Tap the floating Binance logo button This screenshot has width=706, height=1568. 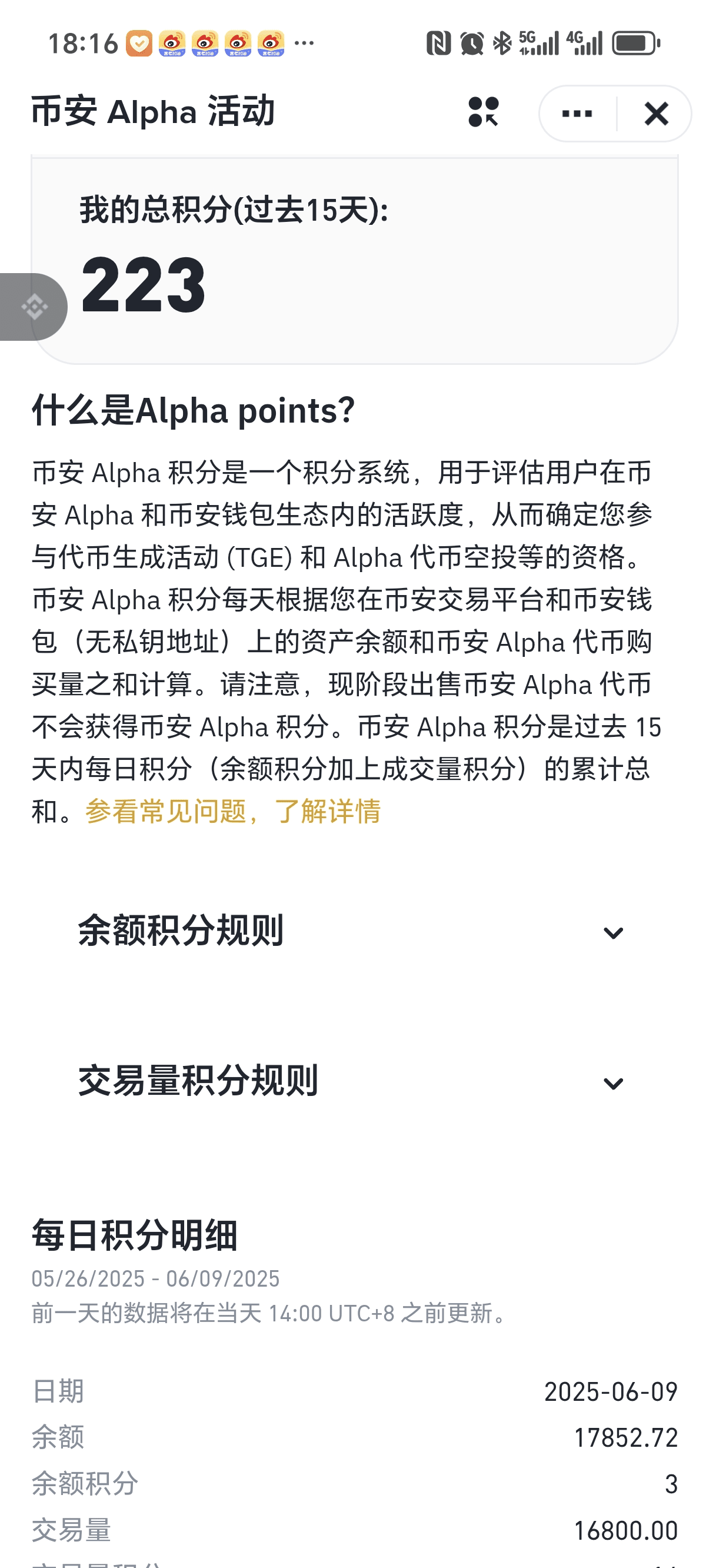[34, 306]
